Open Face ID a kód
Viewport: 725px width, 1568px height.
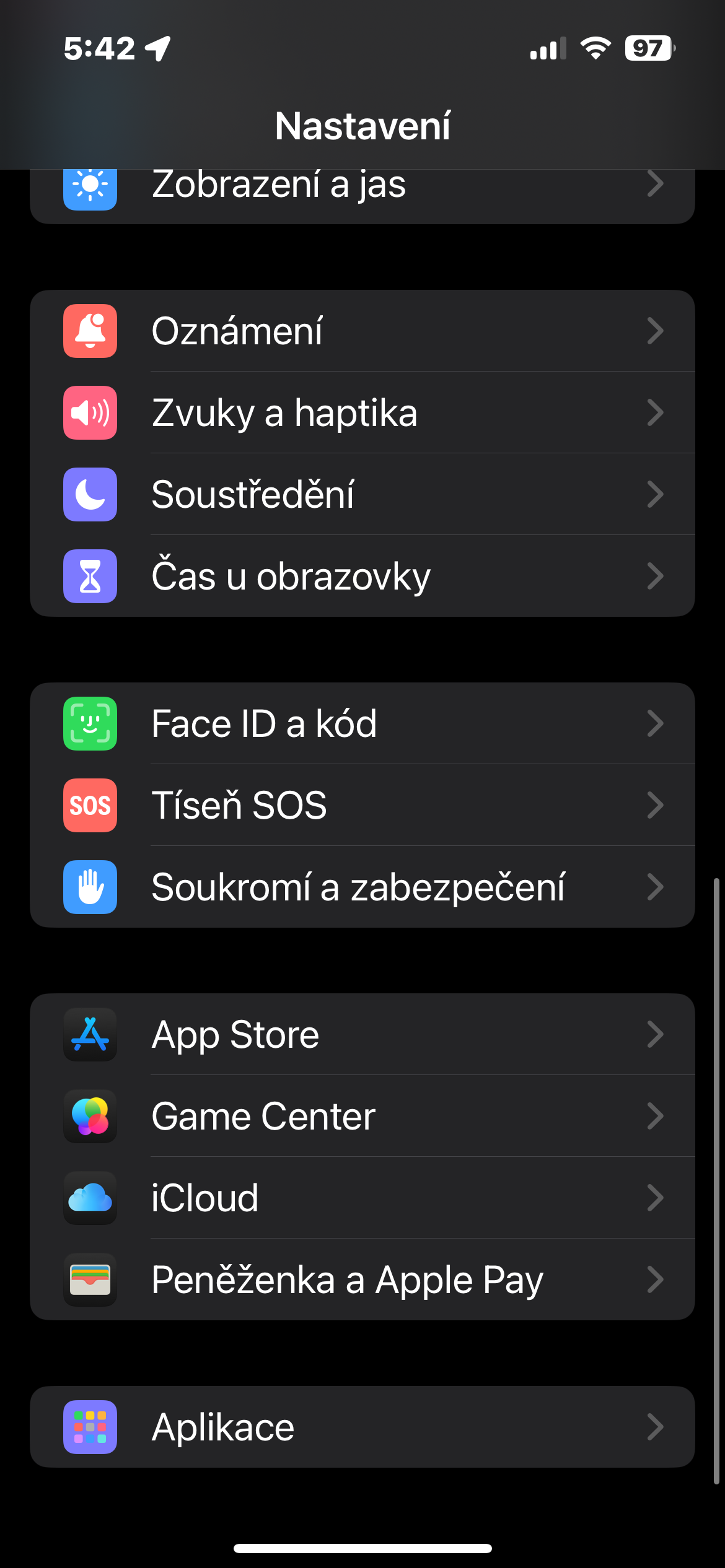[x=362, y=723]
